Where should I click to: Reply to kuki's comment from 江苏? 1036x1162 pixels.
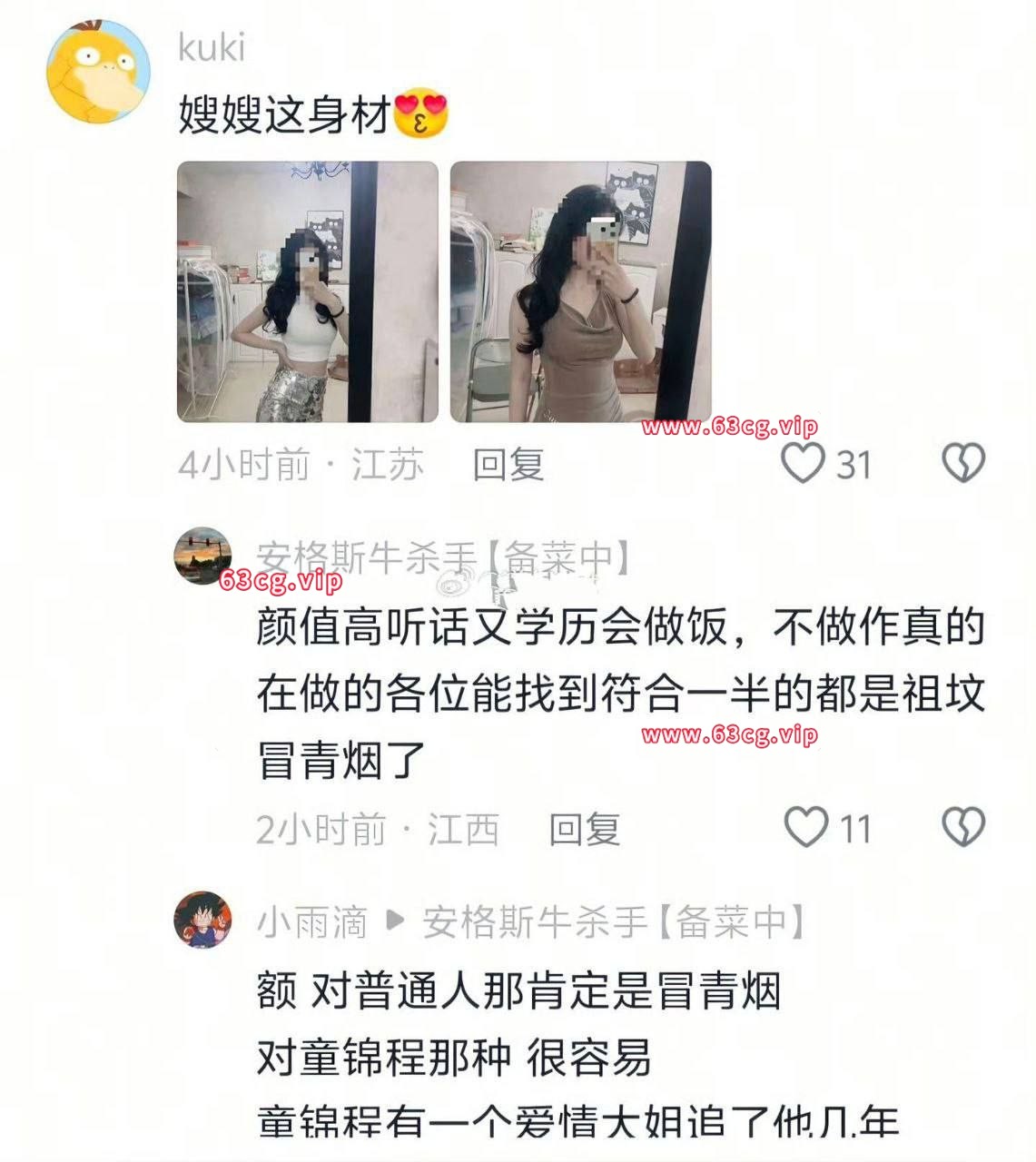508,465
